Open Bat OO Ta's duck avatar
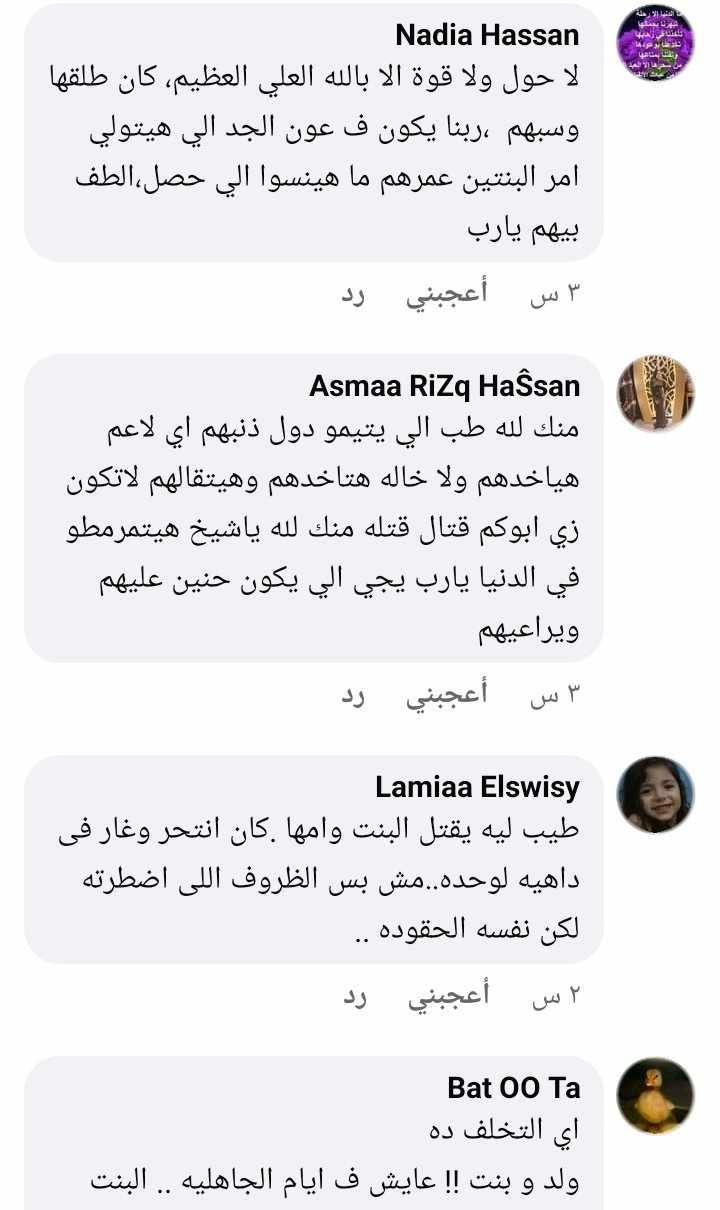The height and width of the screenshot is (1210, 720). (x=655, y=1096)
